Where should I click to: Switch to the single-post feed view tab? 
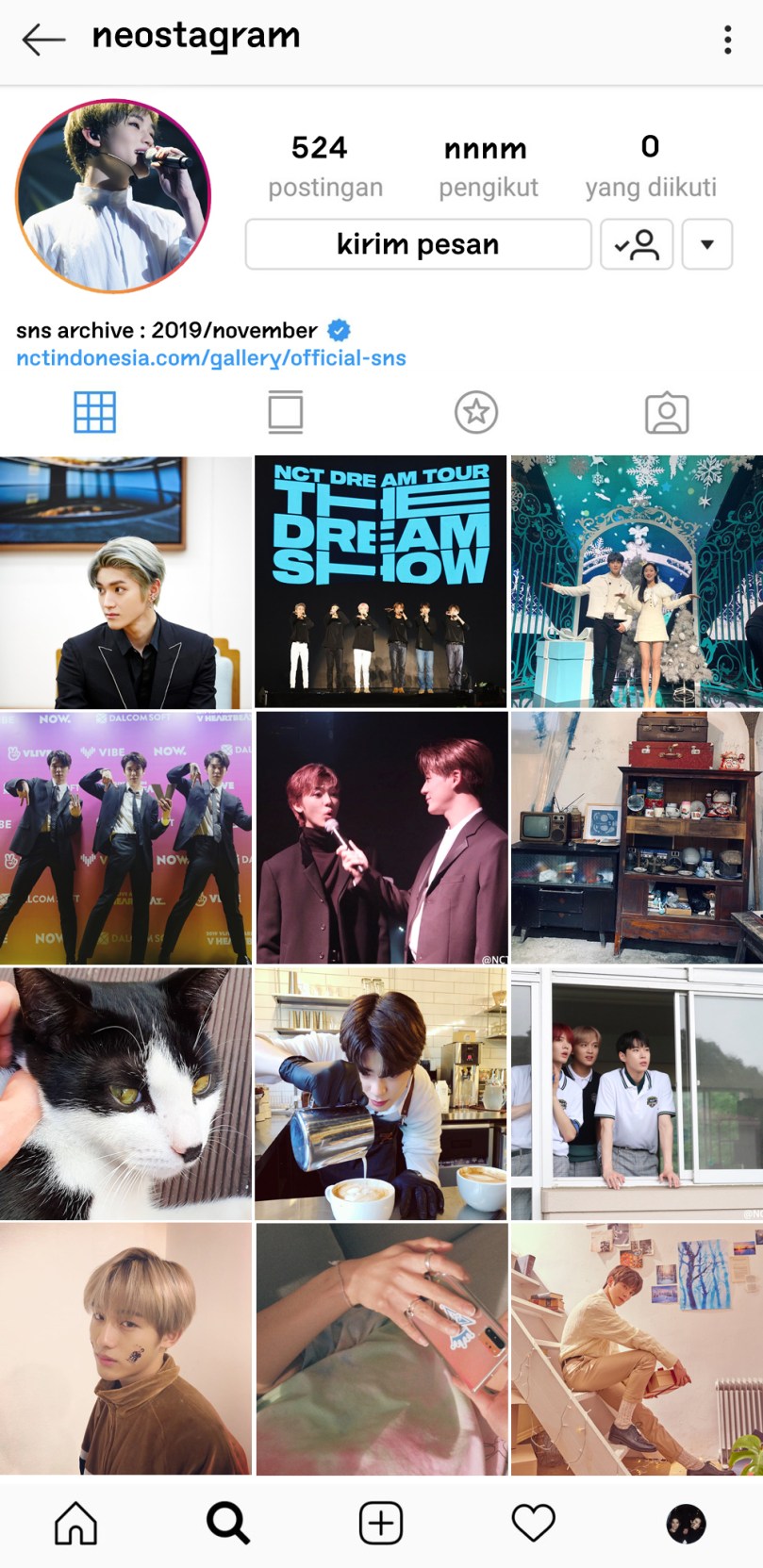[x=285, y=412]
